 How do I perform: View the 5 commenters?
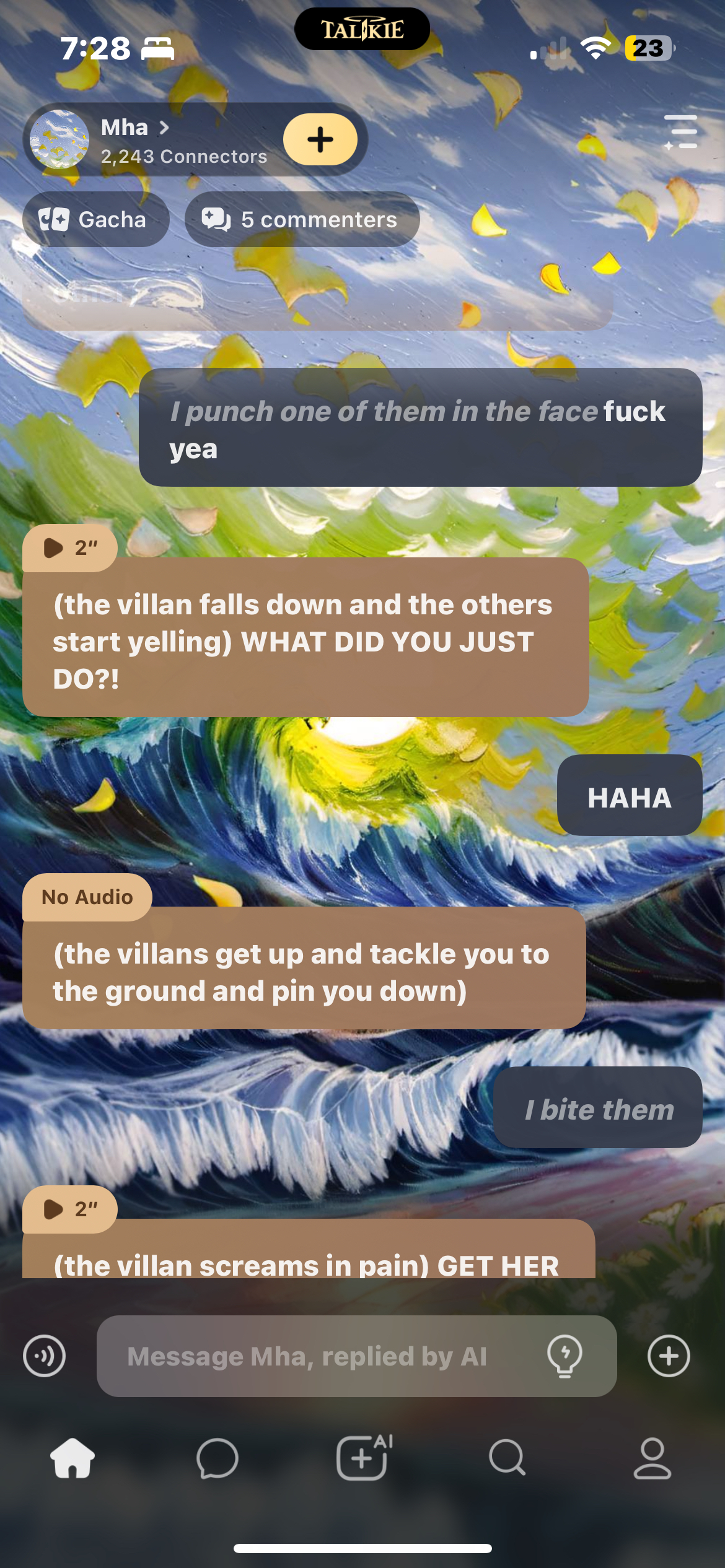click(302, 220)
